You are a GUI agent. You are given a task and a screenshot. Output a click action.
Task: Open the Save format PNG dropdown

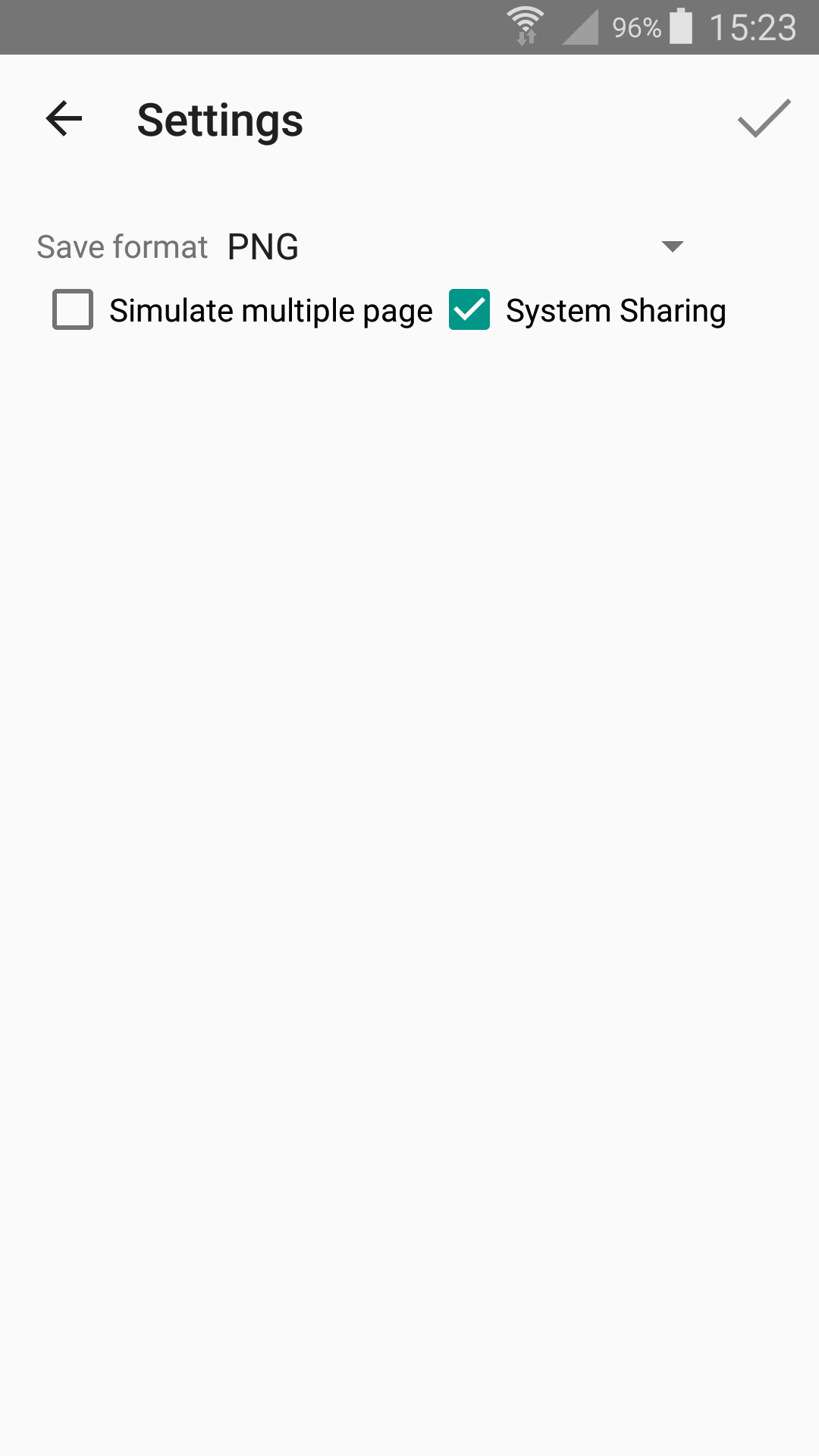coord(455,246)
